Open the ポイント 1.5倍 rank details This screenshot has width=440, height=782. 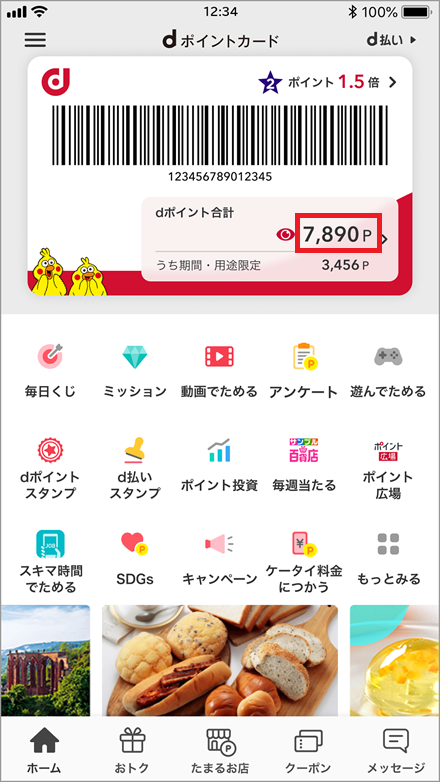pos(327,83)
